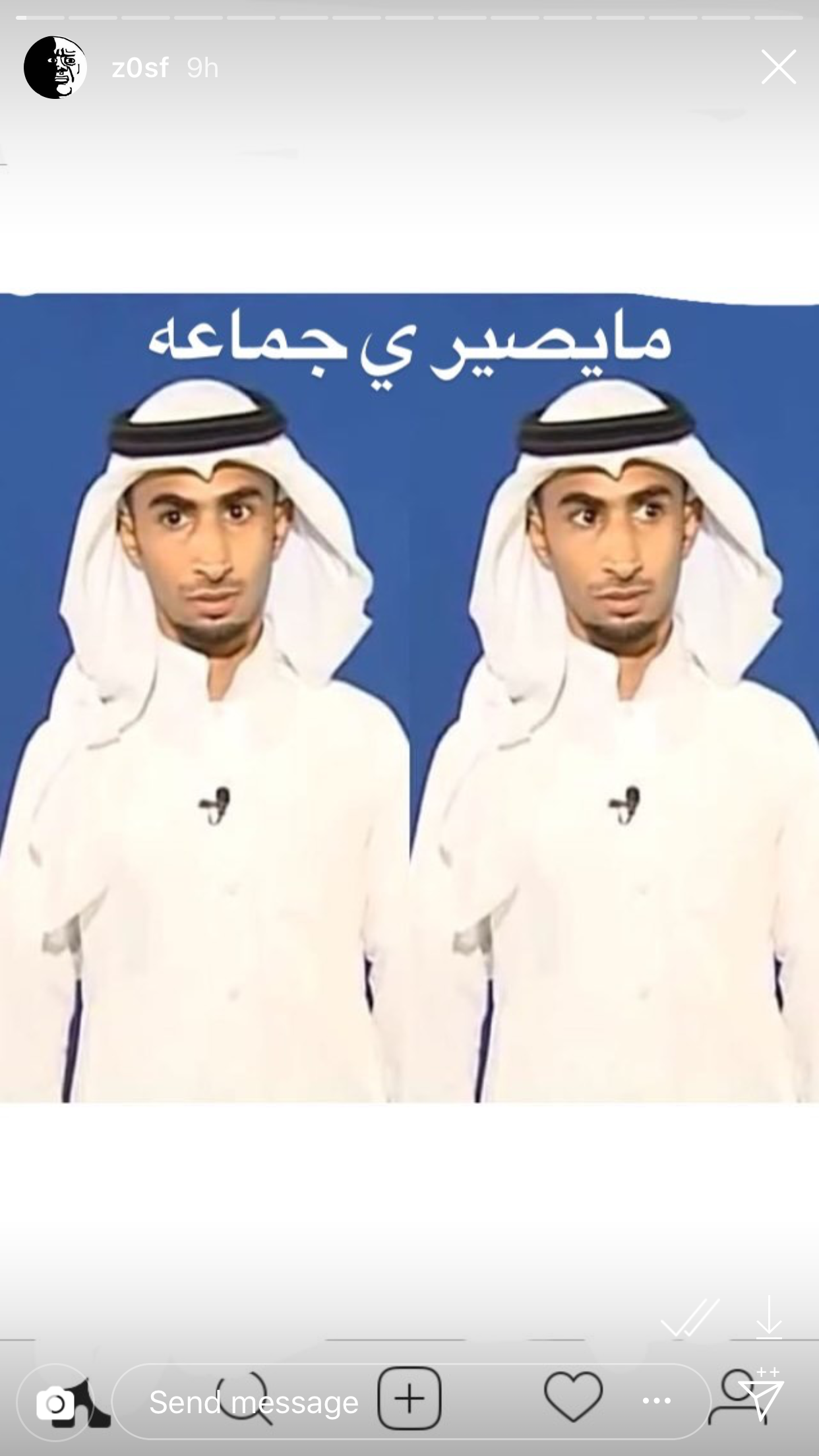Image resolution: width=819 pixels, height=1456 pixels.
Task: Mark story as seen with double check
Action: tap(690, 1318)
